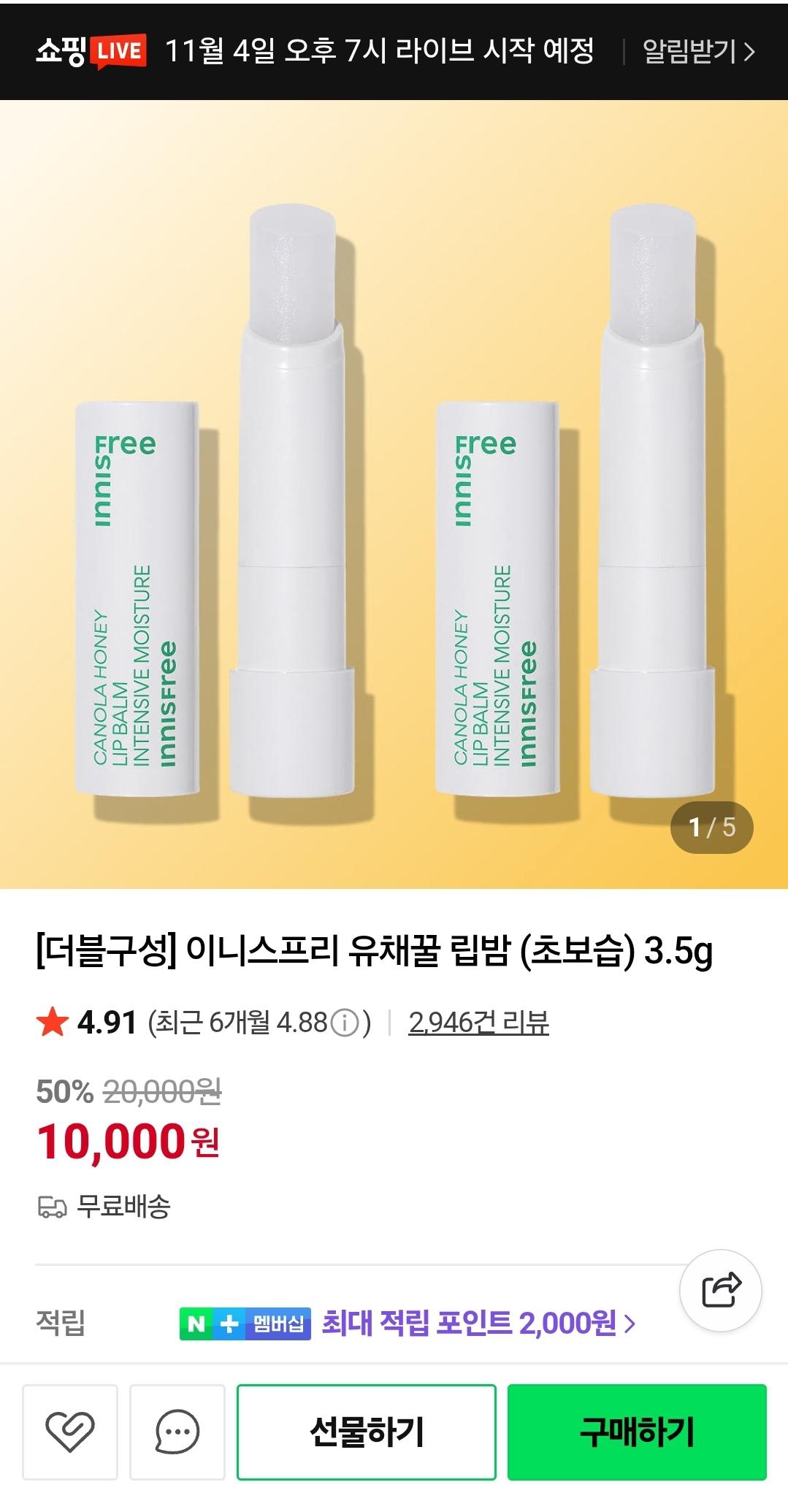The height and width of the screenshot is (1512, 788).
Task: Show info about the recent 6-month rating
Action: (345, 1023)
